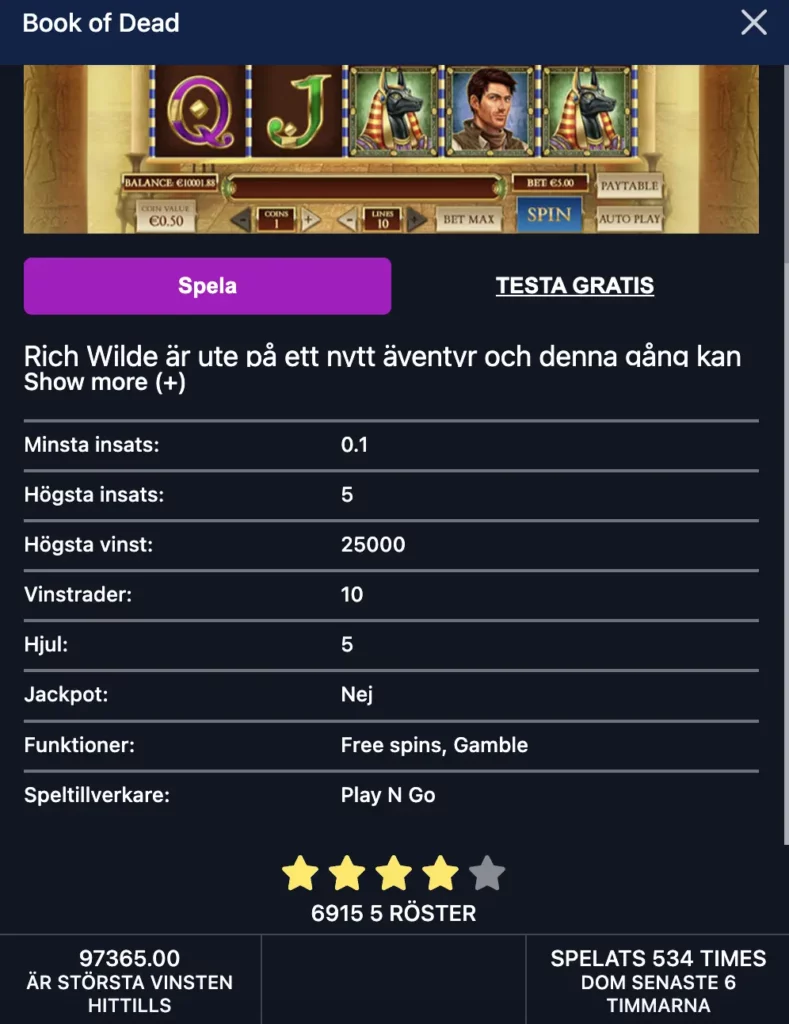Open the Book of Dead title header
This screenshot has height=1024, width=789.
point(102,23)
